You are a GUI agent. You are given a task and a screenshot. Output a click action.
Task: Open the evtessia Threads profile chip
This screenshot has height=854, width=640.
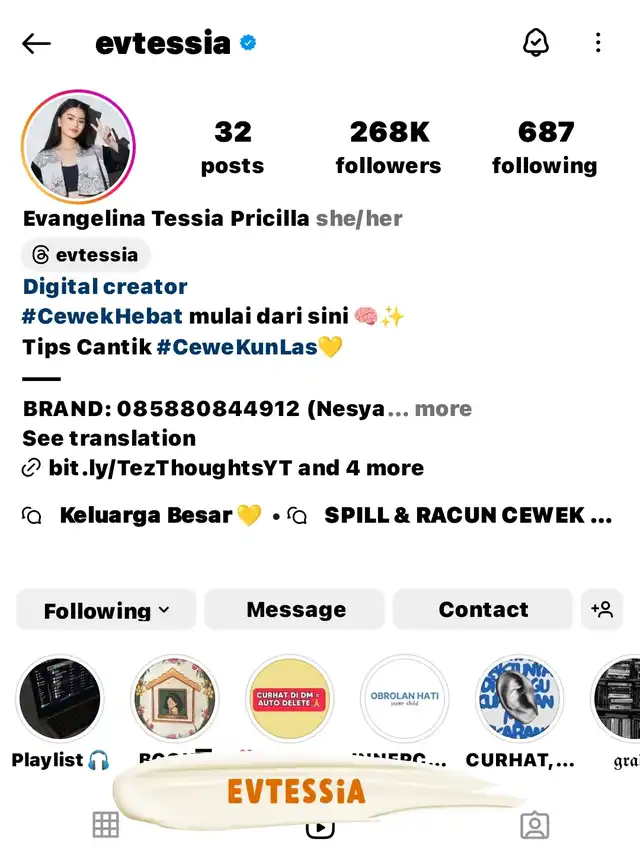pos(86,255)
